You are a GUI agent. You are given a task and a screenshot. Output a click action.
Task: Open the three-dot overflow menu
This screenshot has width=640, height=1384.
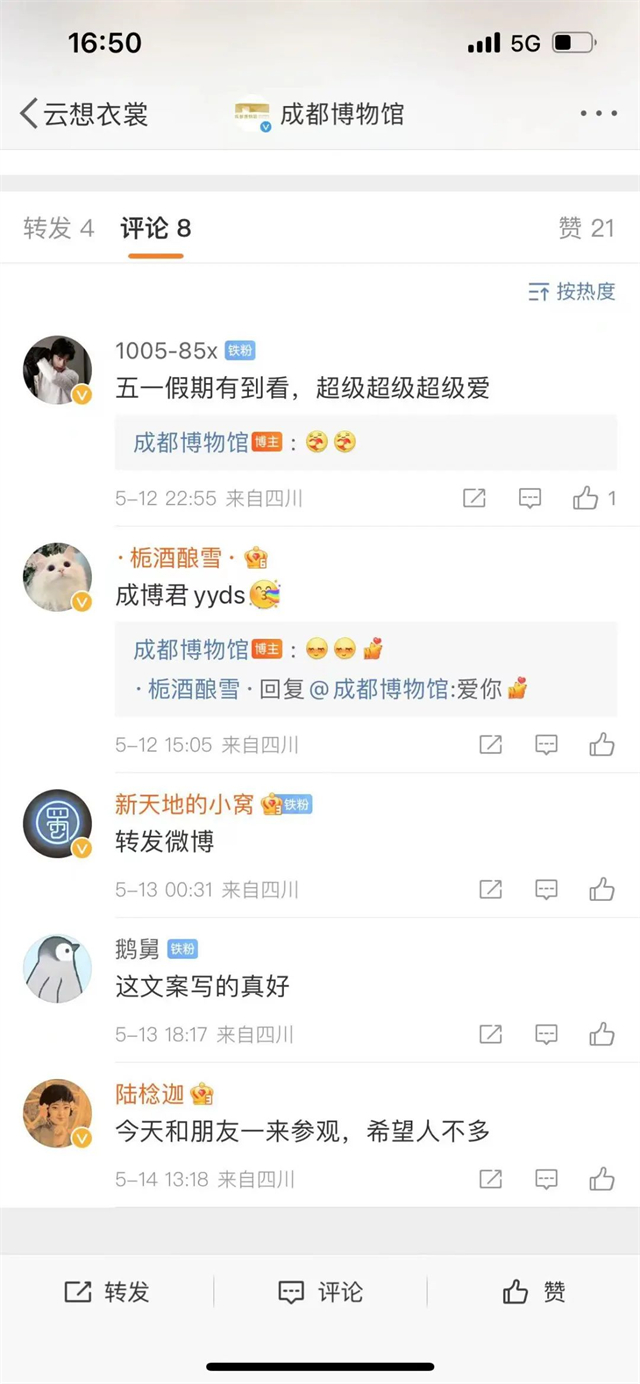(x=598, y=114)
